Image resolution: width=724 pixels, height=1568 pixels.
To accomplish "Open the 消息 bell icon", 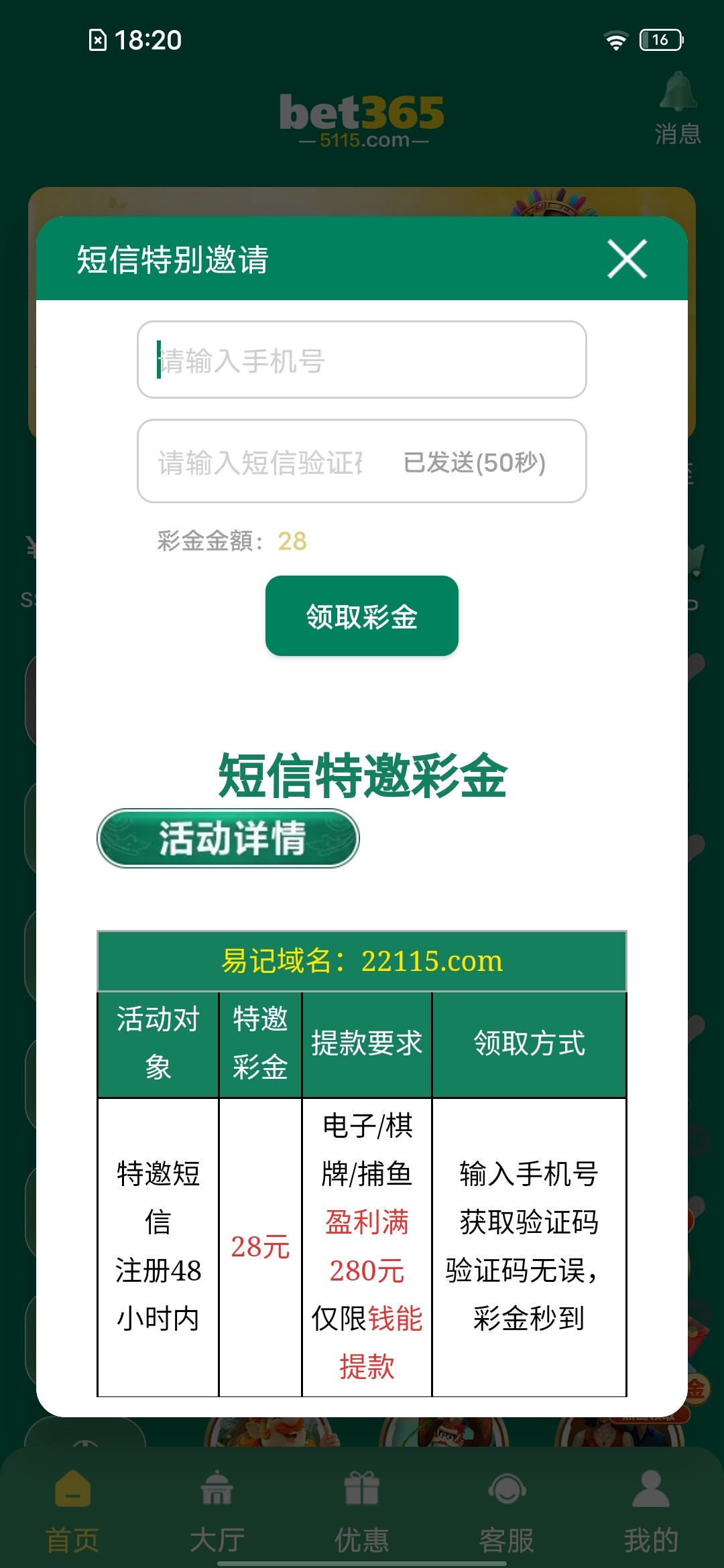I will click(678, 107).
